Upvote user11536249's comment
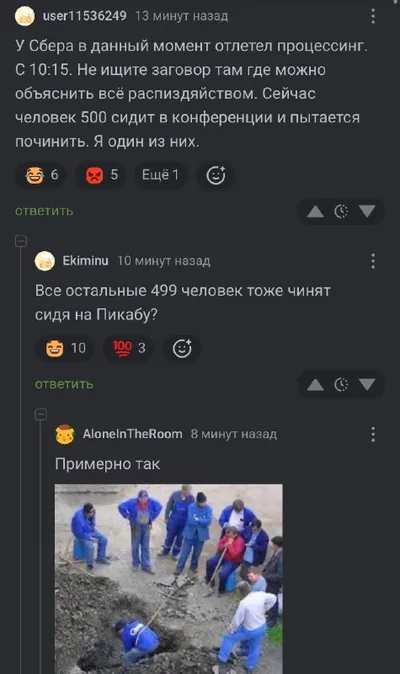Image resolution: width=400 pixels, height=674 pixels. click(x=315, y=211)
